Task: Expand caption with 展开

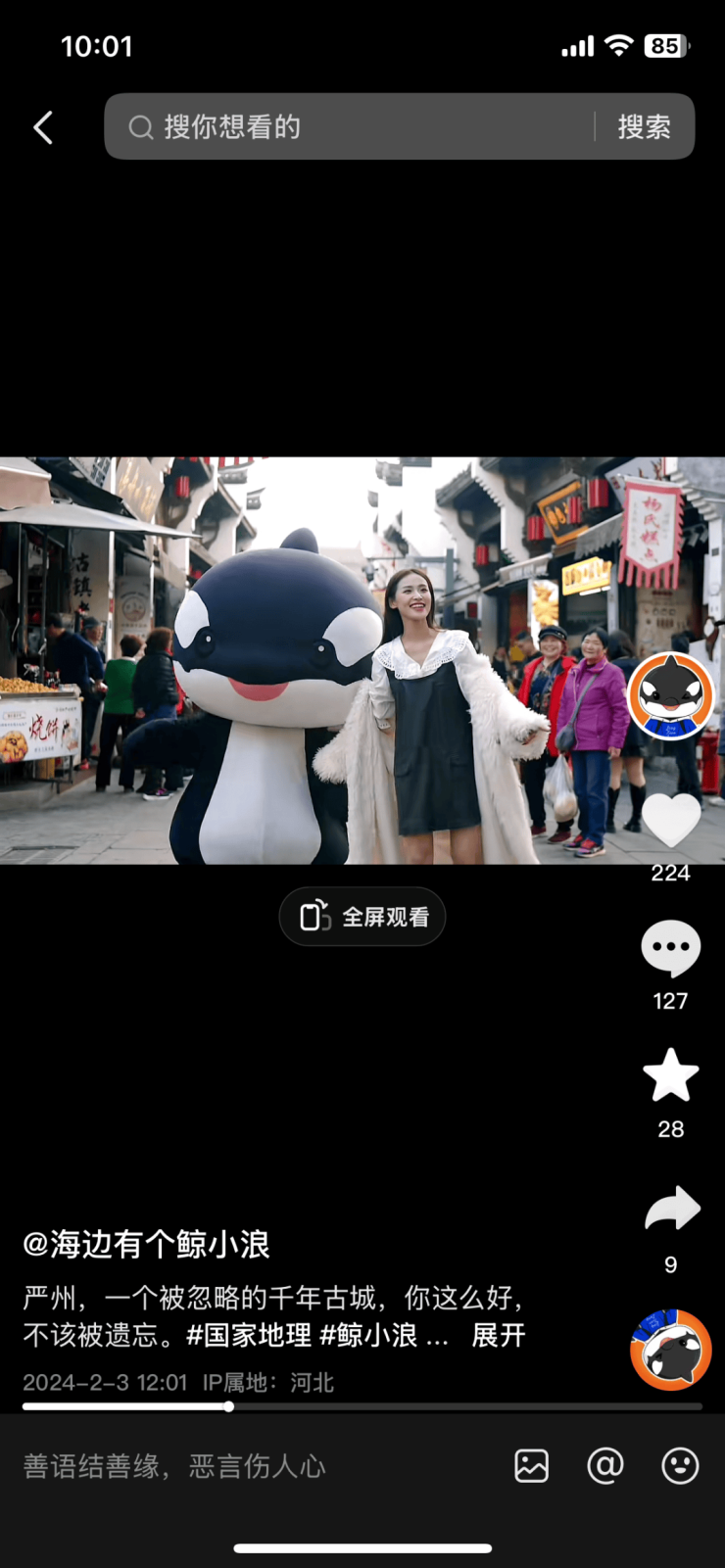Action: [499, 1335]
